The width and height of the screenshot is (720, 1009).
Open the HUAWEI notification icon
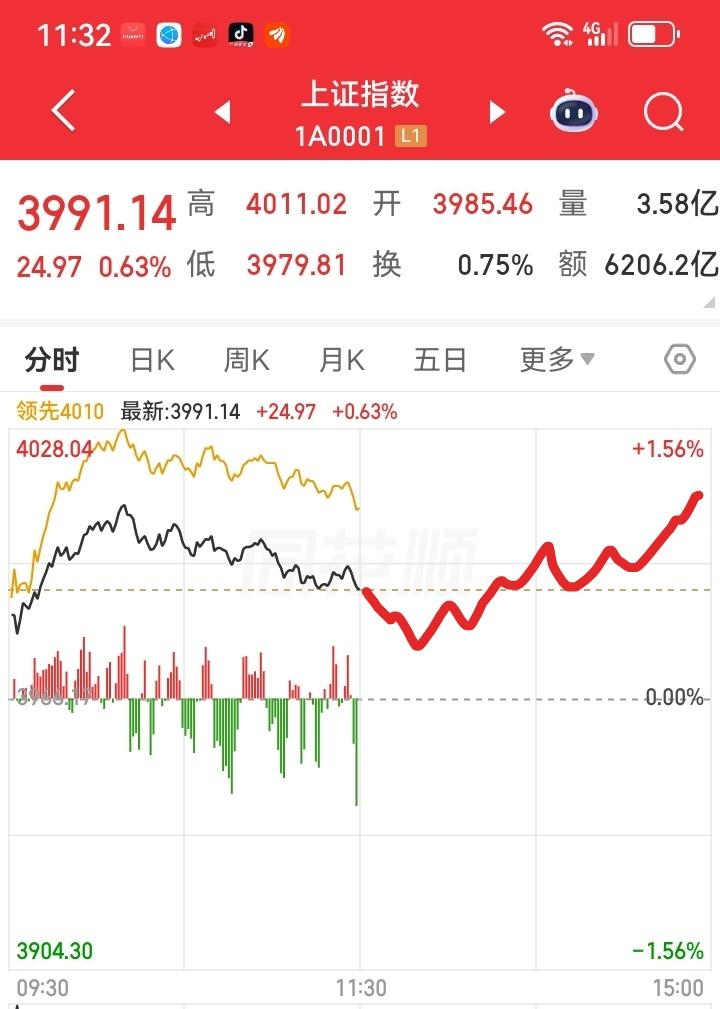point(131,33)
